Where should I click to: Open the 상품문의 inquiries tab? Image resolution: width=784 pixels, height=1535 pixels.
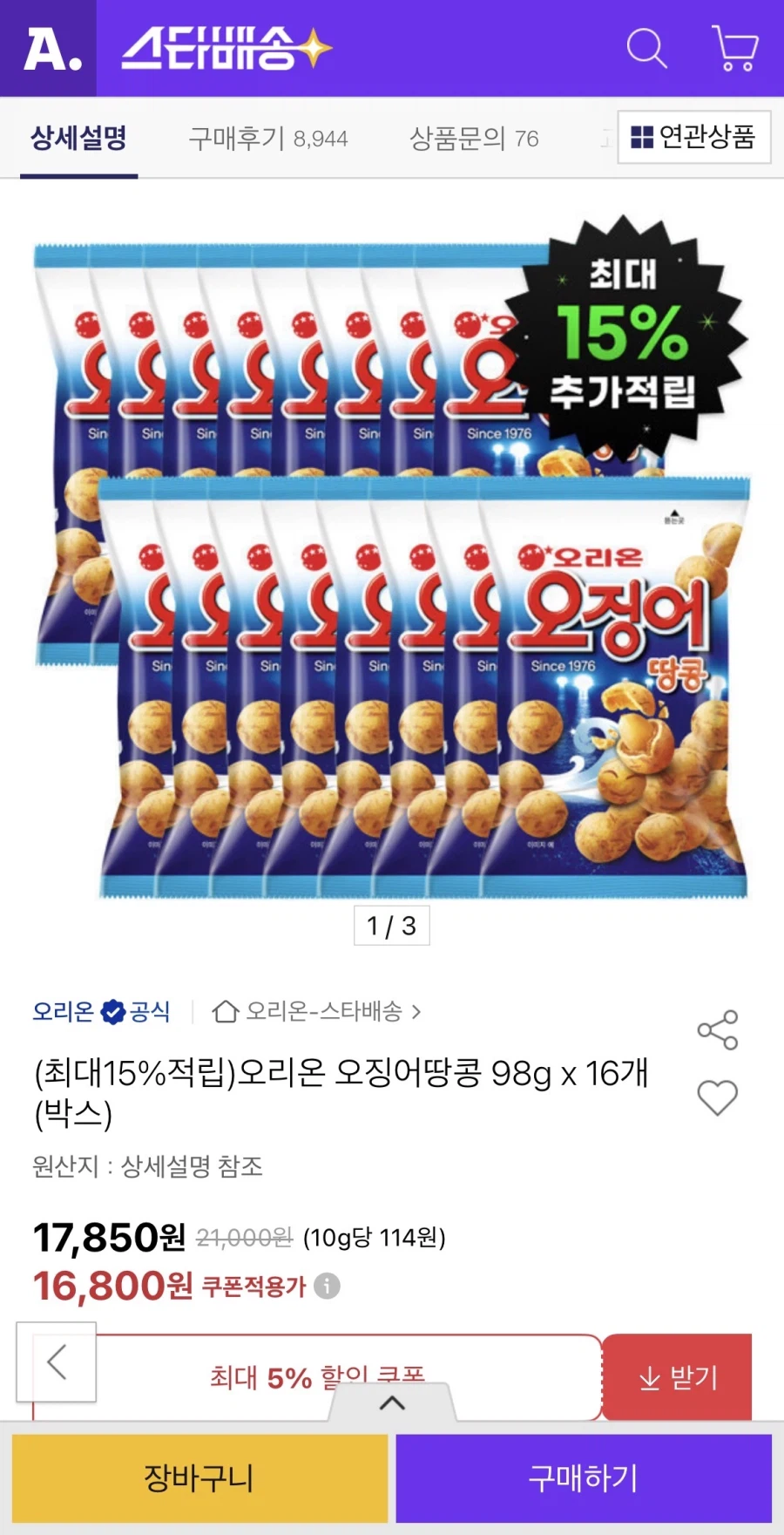tap(474, 139)
